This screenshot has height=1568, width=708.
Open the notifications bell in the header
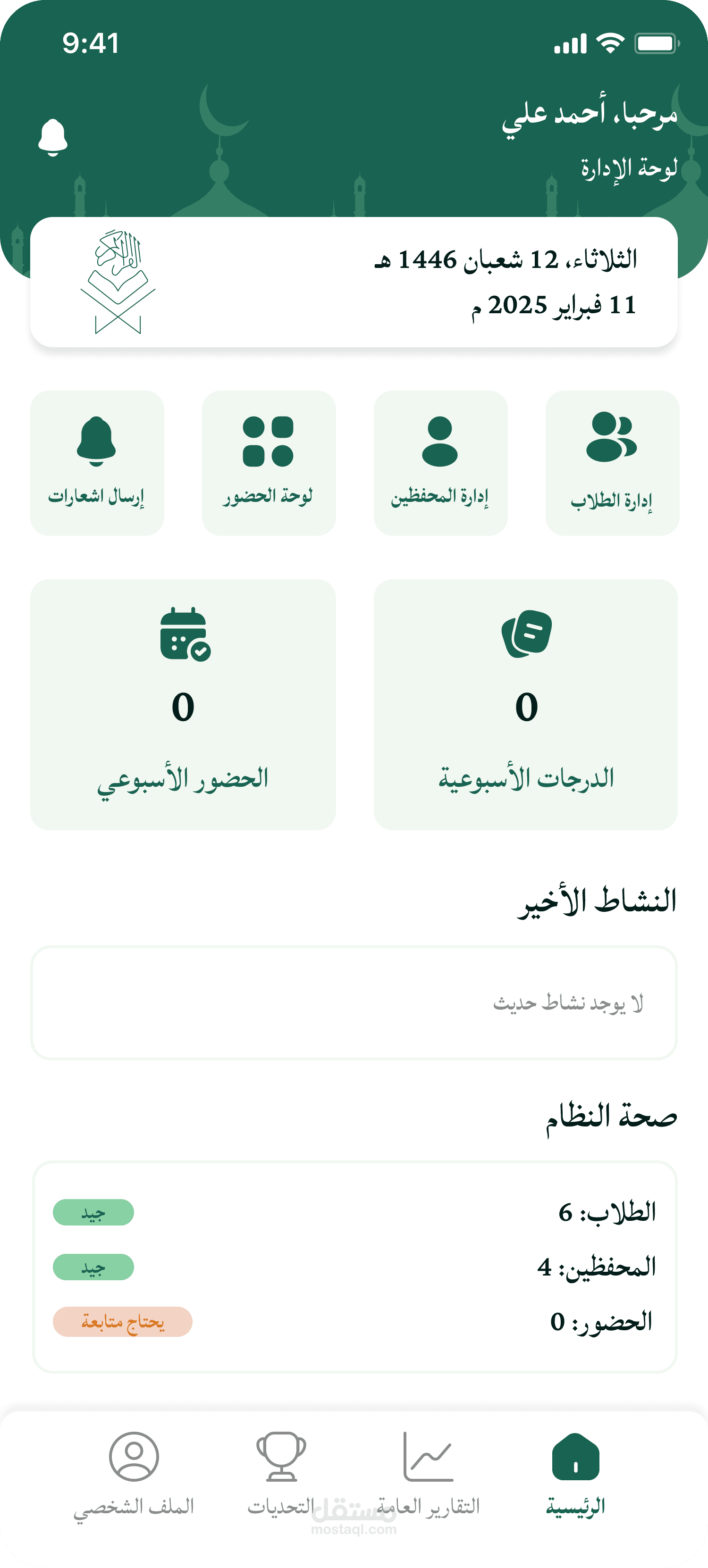pyautogui.click(x=53, y=137)
